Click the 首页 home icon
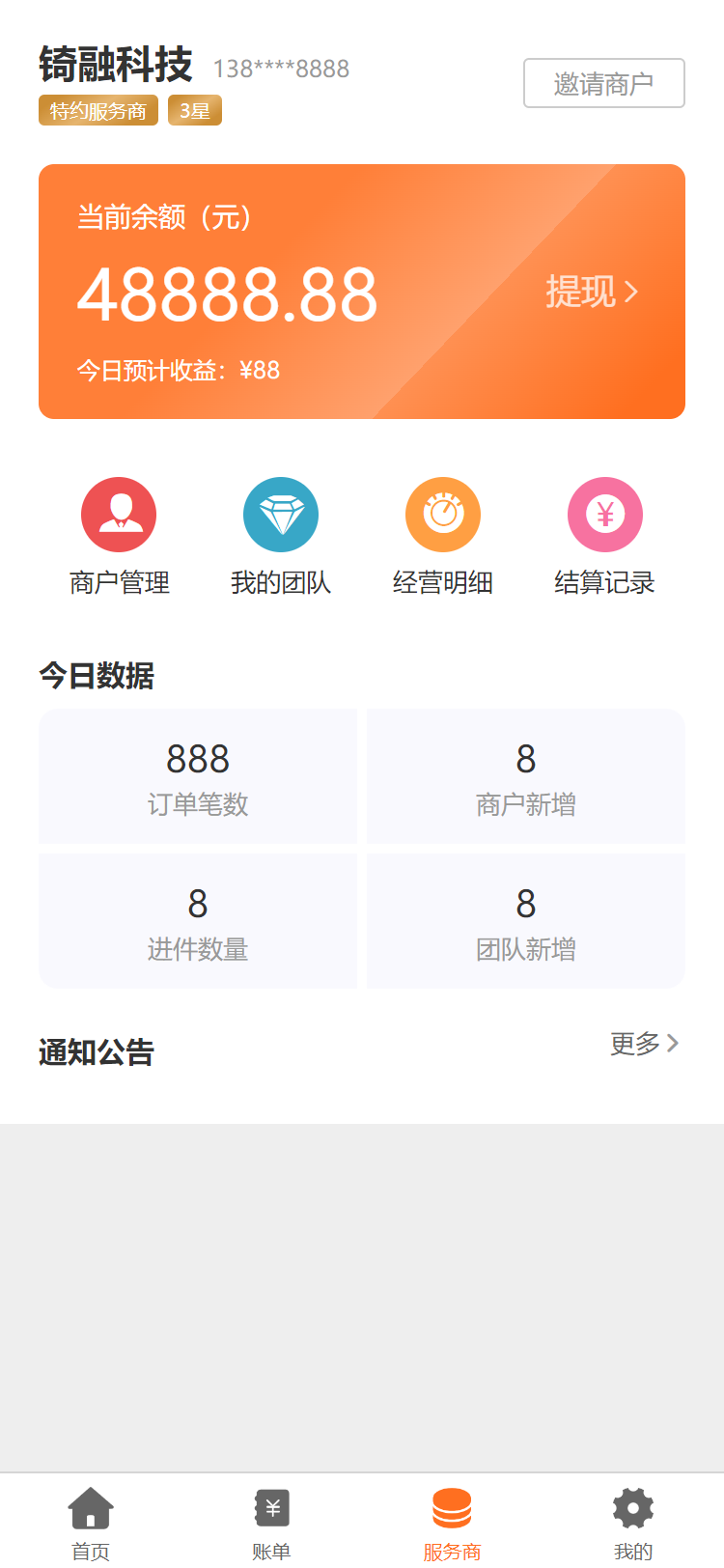The height and width of the screenshot is (1568, 724). (90, 1508)
